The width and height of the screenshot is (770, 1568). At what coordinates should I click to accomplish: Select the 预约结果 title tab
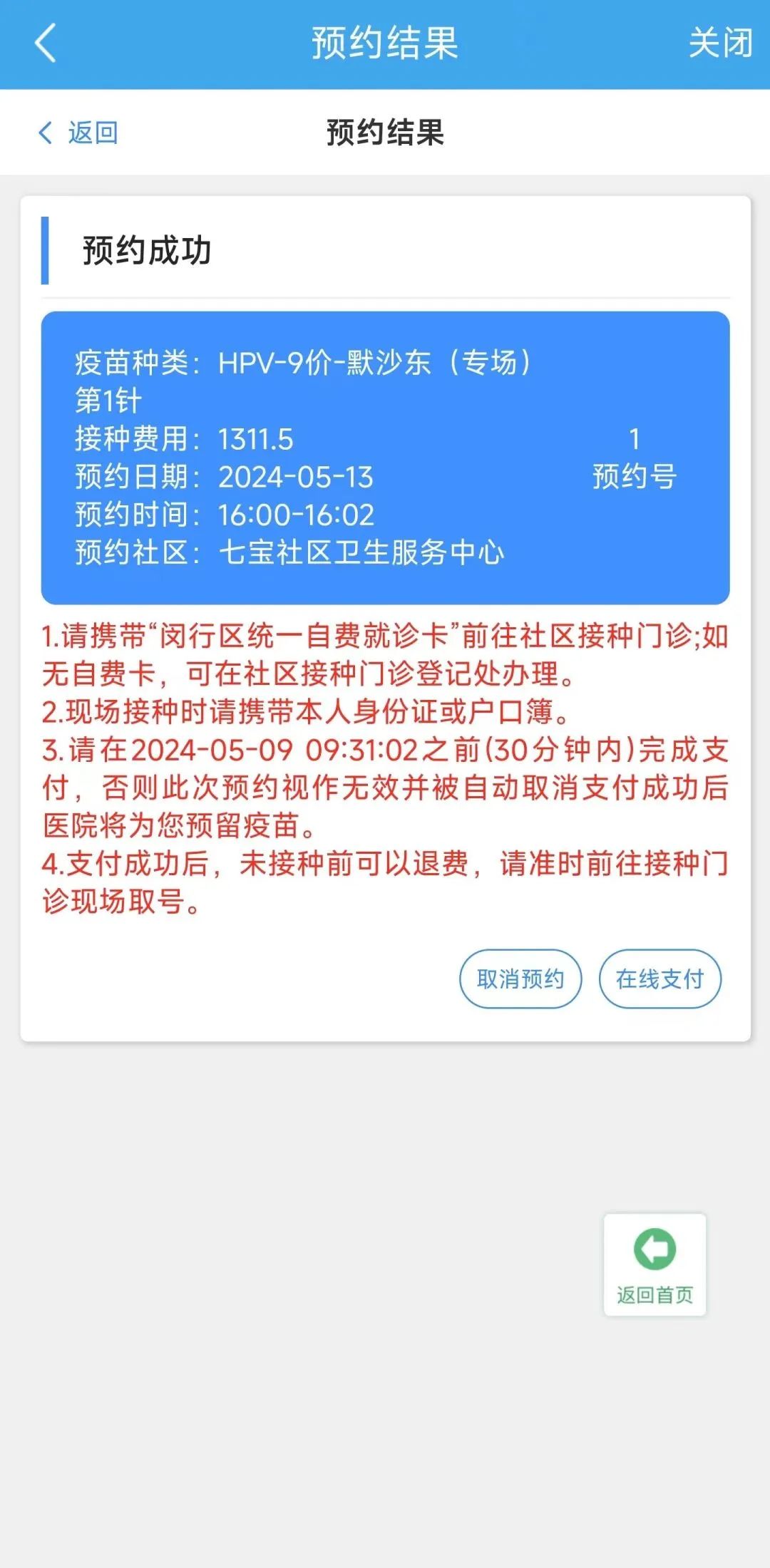(x=385, y=133)
